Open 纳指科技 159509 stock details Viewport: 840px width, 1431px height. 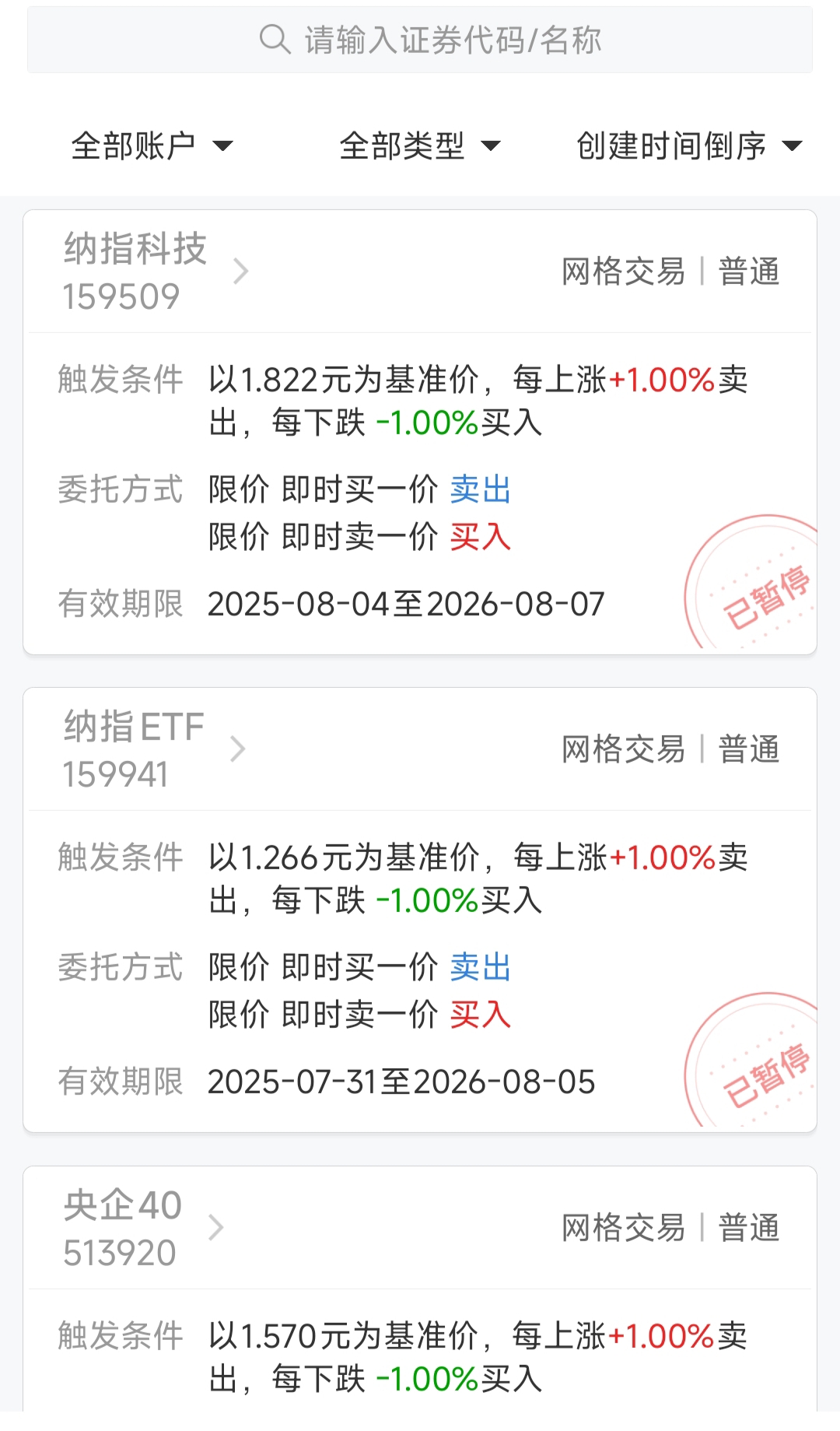tap(156, 272)
